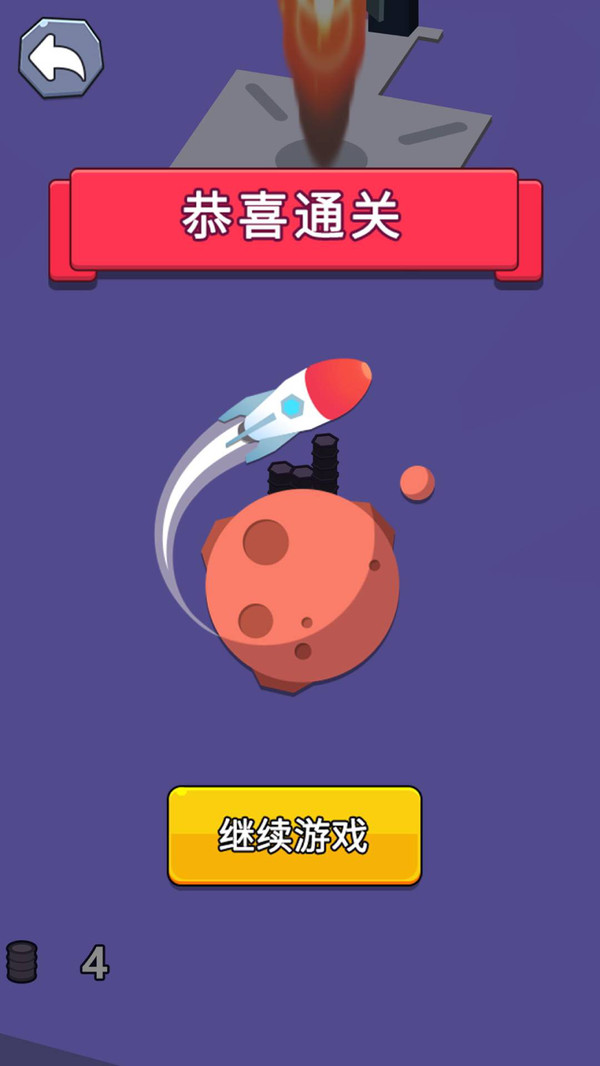Tap the back arrow icon
The width and height of the screenshot is (600, 1066).
click(x=60, y=58)
